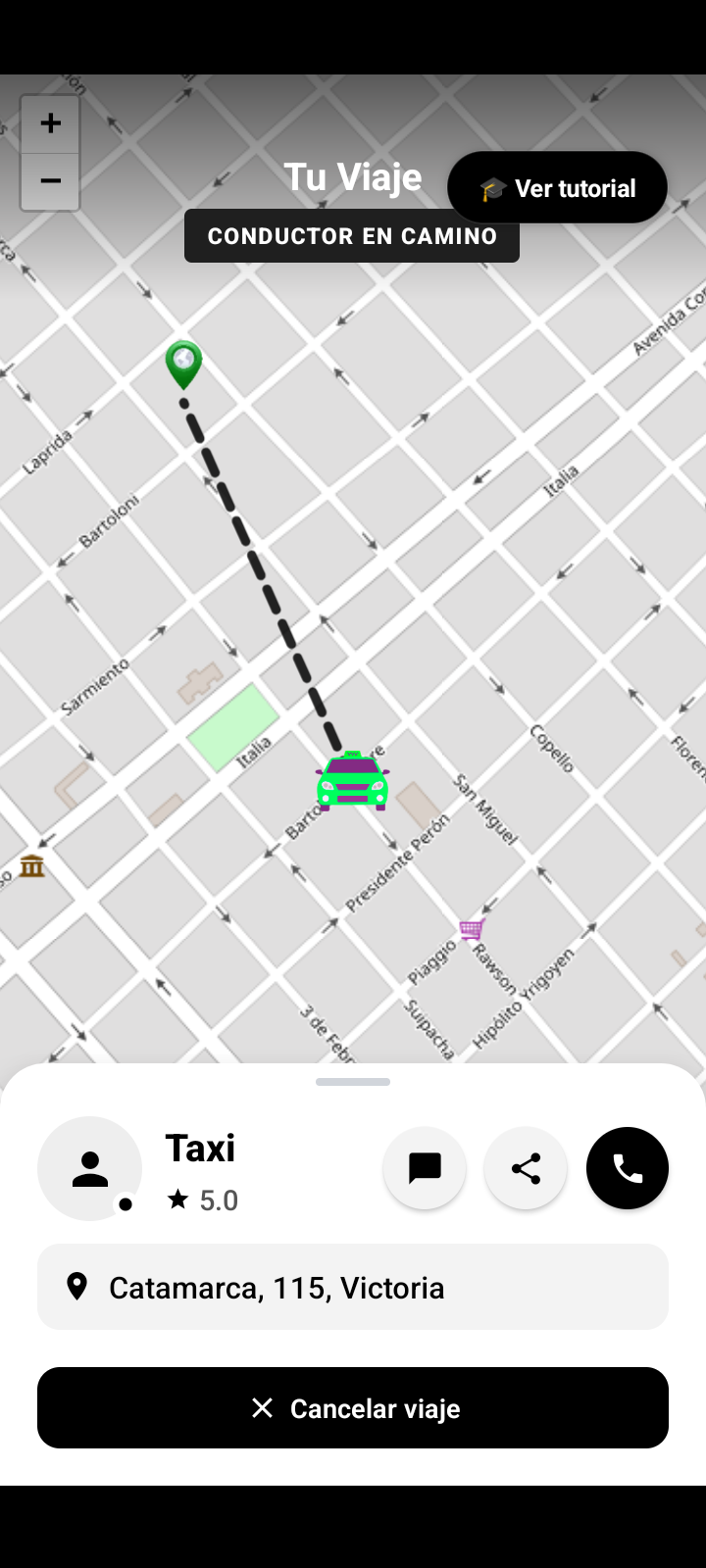The height and width of the screenshot is (1568, 706).
Task: Tap the CONDUCTOR EN CAMINO status banner
Action: pyautogui.click(x=352, y=236)
